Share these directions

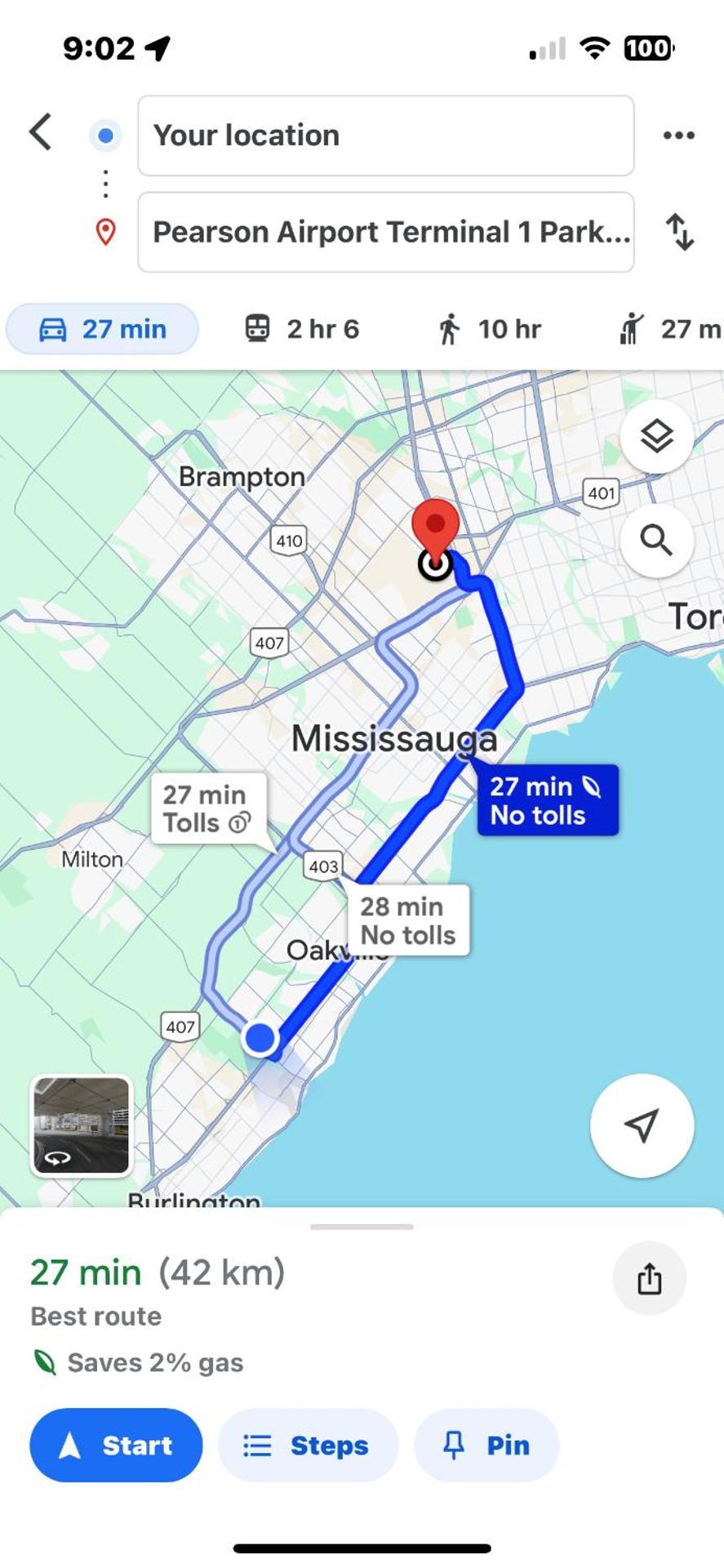coord(649,1278)
